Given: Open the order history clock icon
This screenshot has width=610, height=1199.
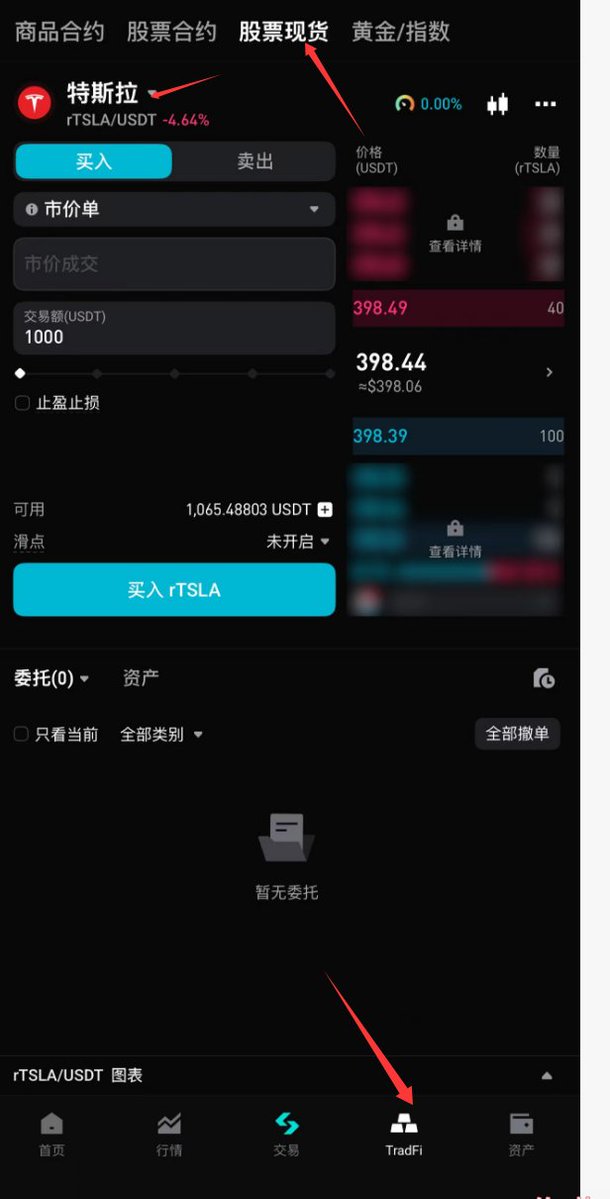Looking at the screenshot, I should (543, 678).
